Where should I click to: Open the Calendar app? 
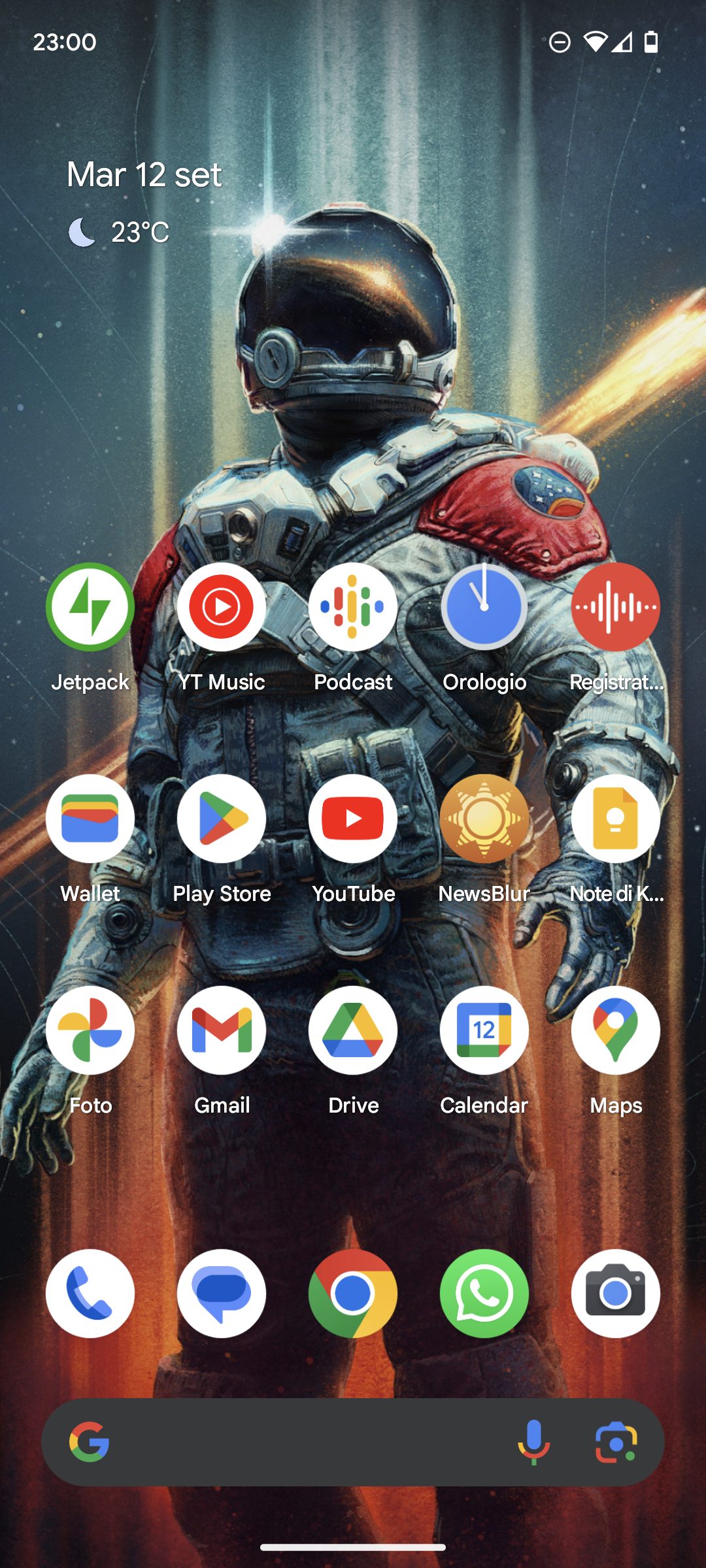(484, 1030)
